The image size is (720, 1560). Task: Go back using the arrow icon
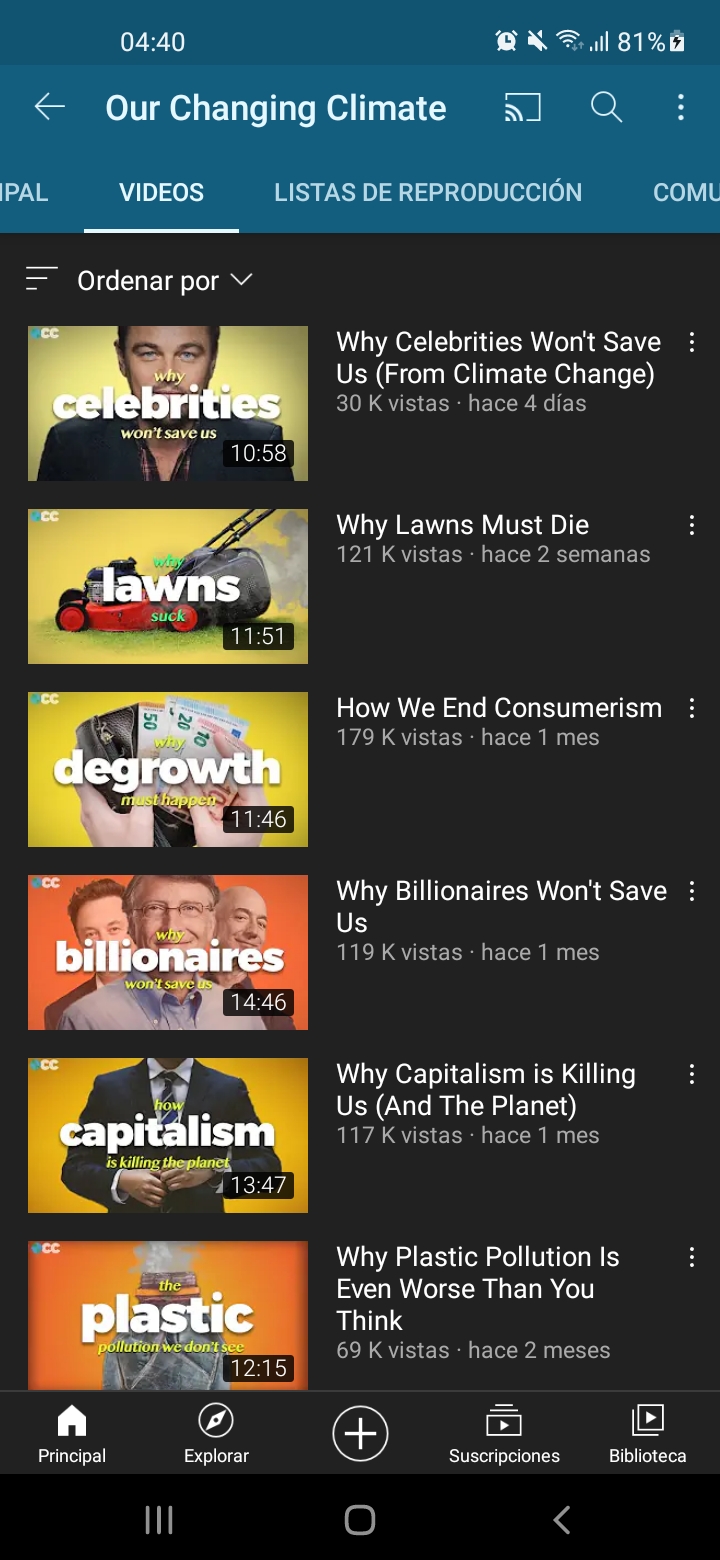[x=49, y=107]
